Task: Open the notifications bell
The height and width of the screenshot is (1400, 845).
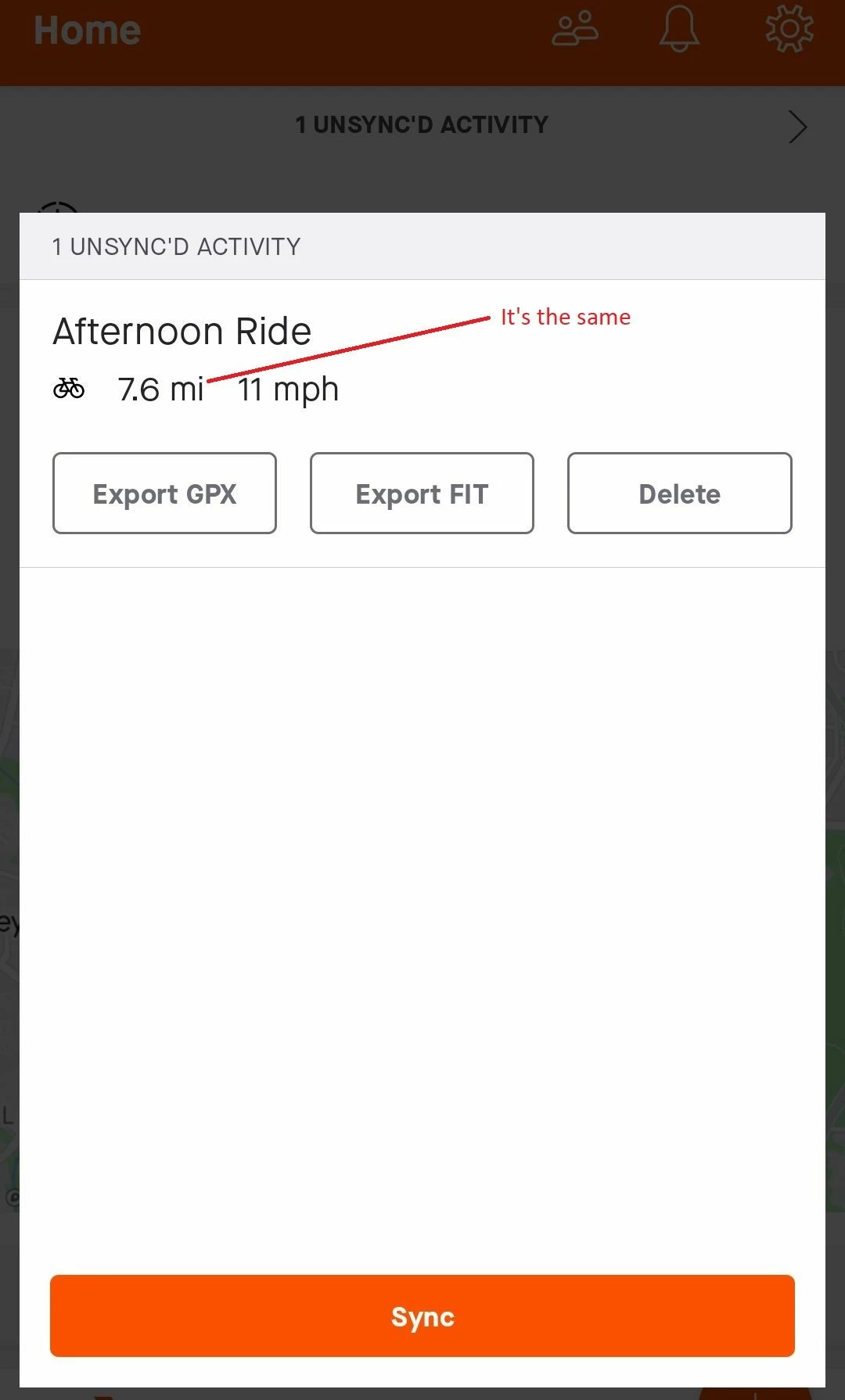Action: point(679,30)
